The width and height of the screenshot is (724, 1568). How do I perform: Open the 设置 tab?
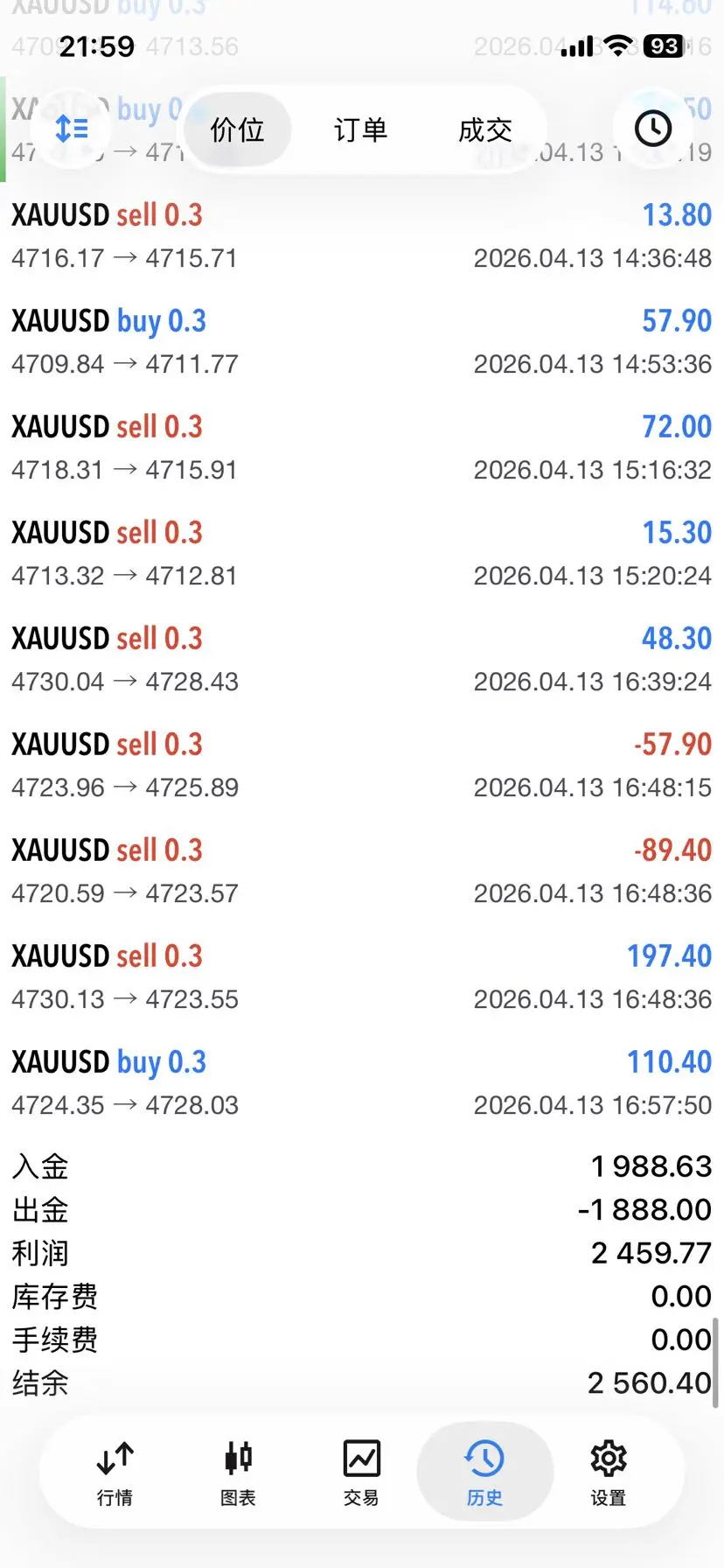point(609,1473)
